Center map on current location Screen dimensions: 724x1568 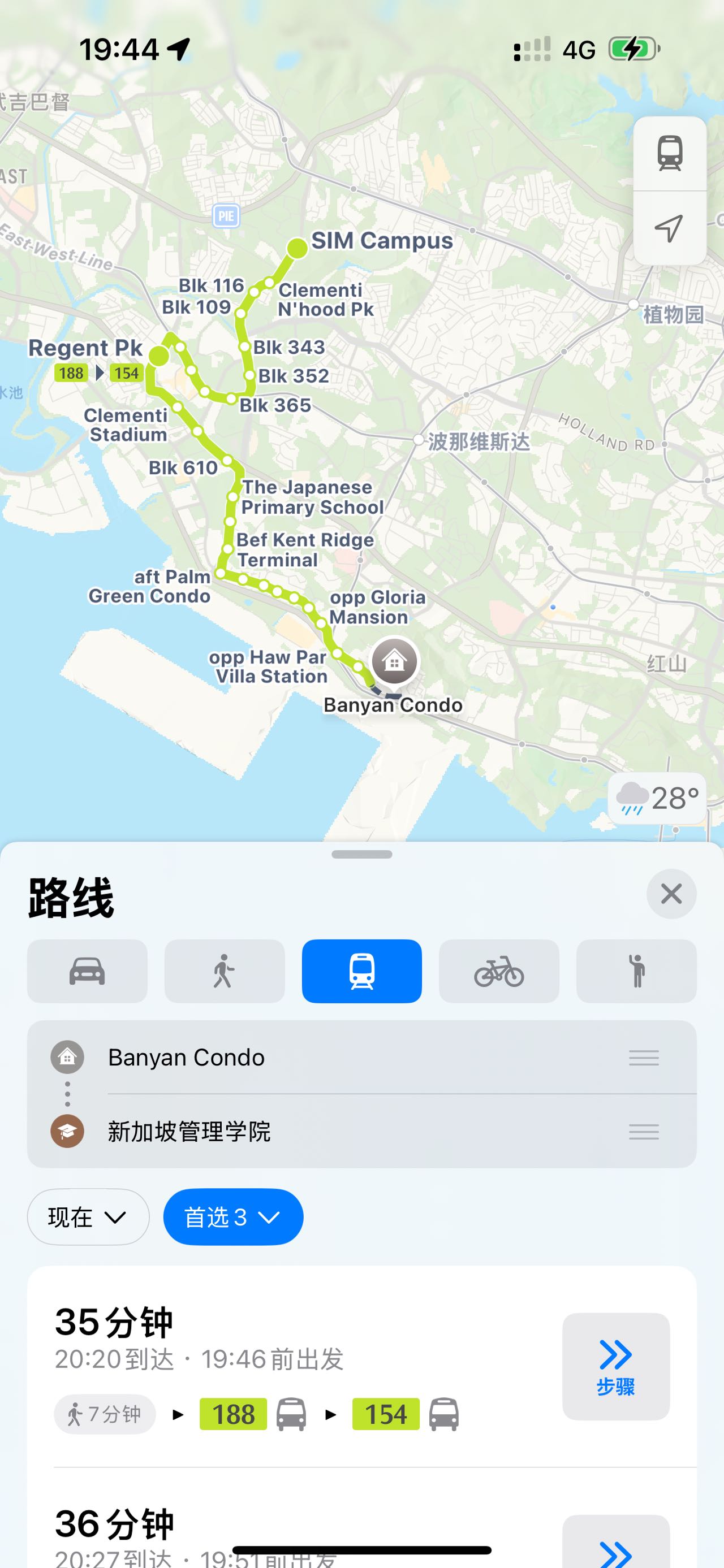[670, 228]
